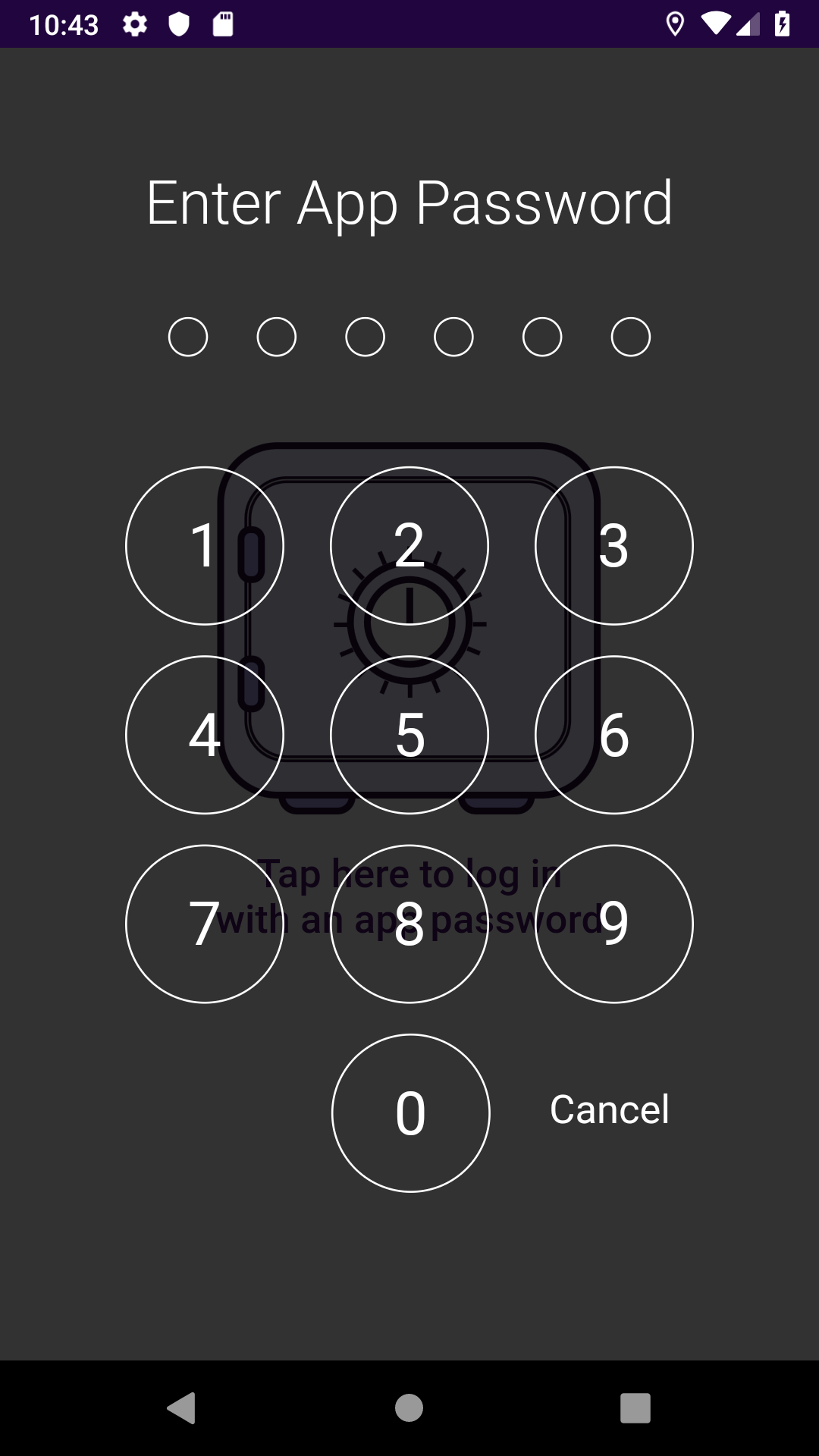
Task: Enter digit 2 on the keypad
Action: coord(409,546)
